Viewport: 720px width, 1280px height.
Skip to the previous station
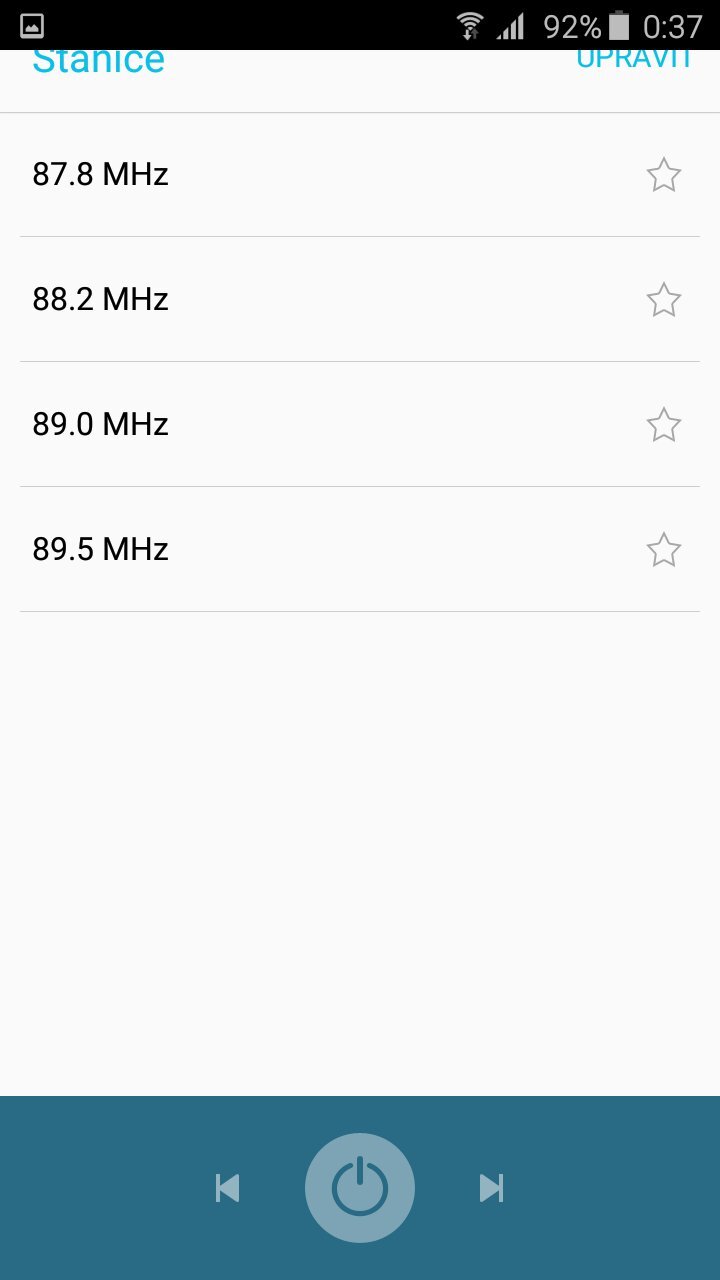pyautogui.click(x=228, y=1188)
